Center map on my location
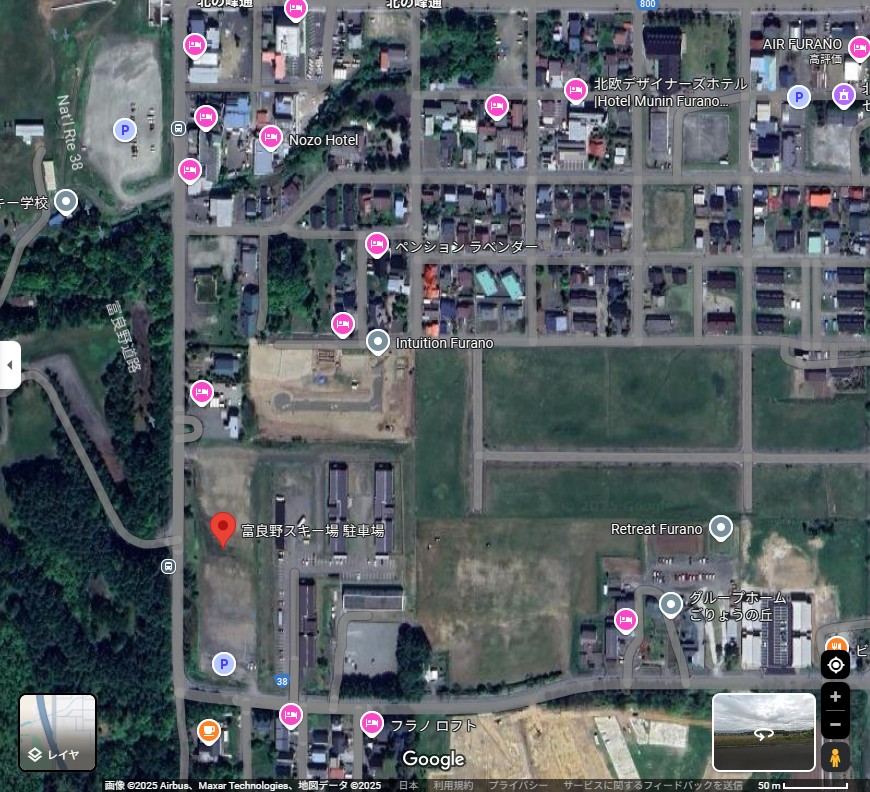 coord(835,665)
